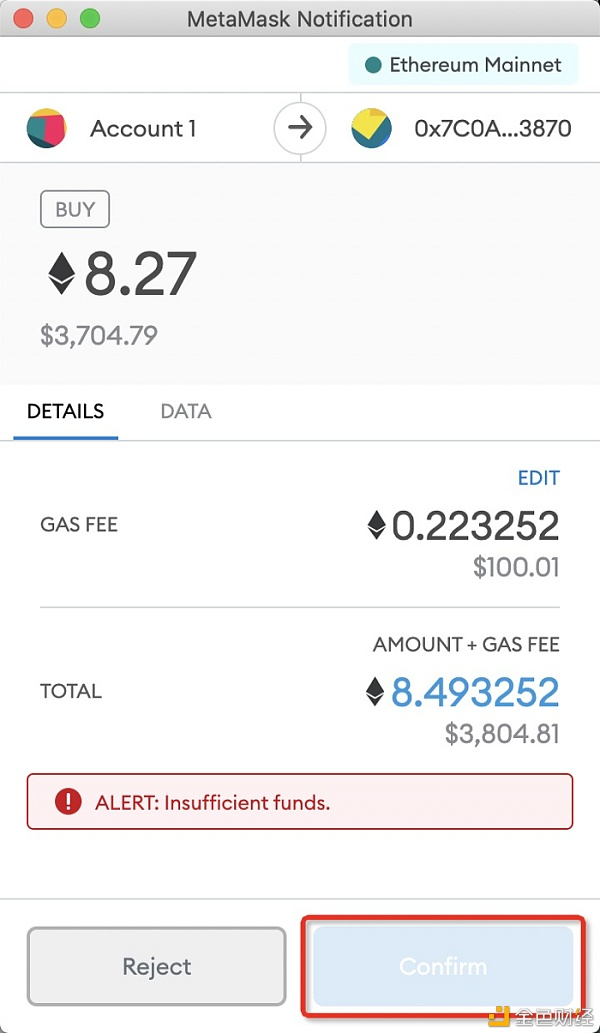Reject the transaction

(156, 966)
